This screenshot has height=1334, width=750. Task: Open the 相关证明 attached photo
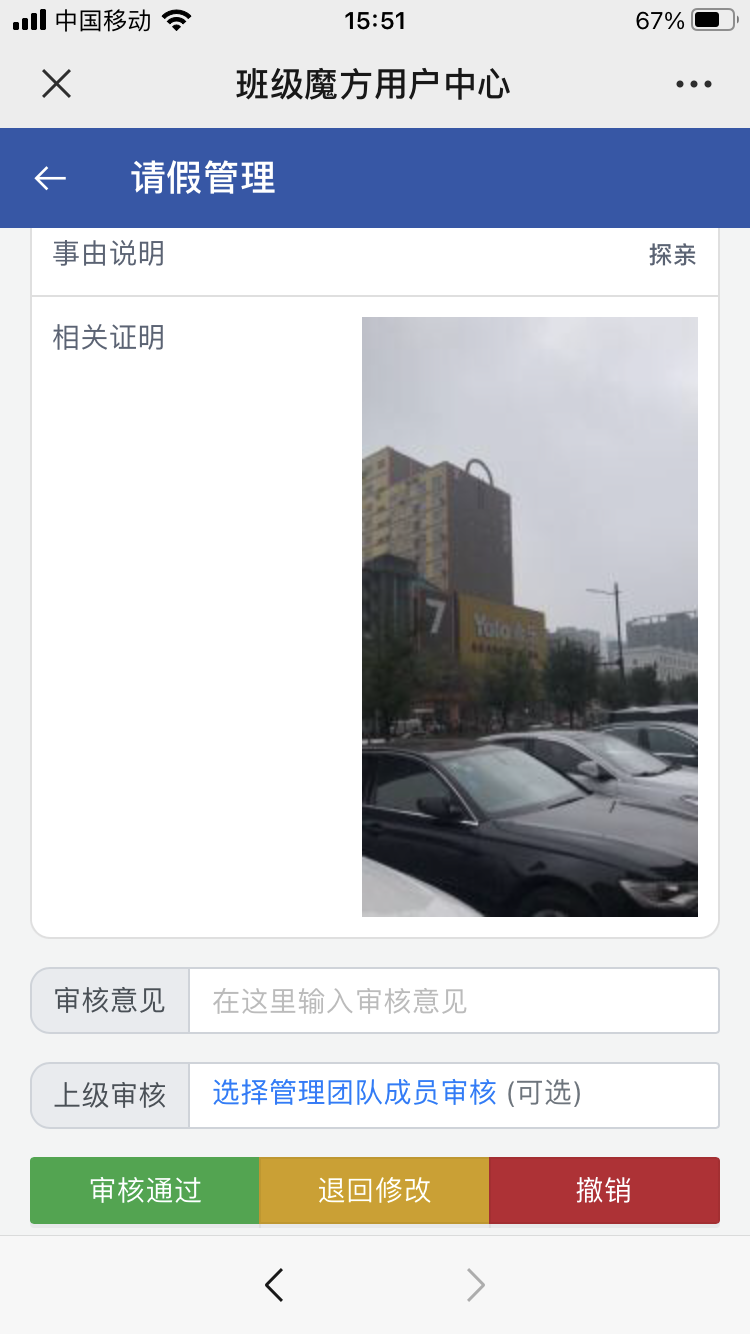pos(529,616)
